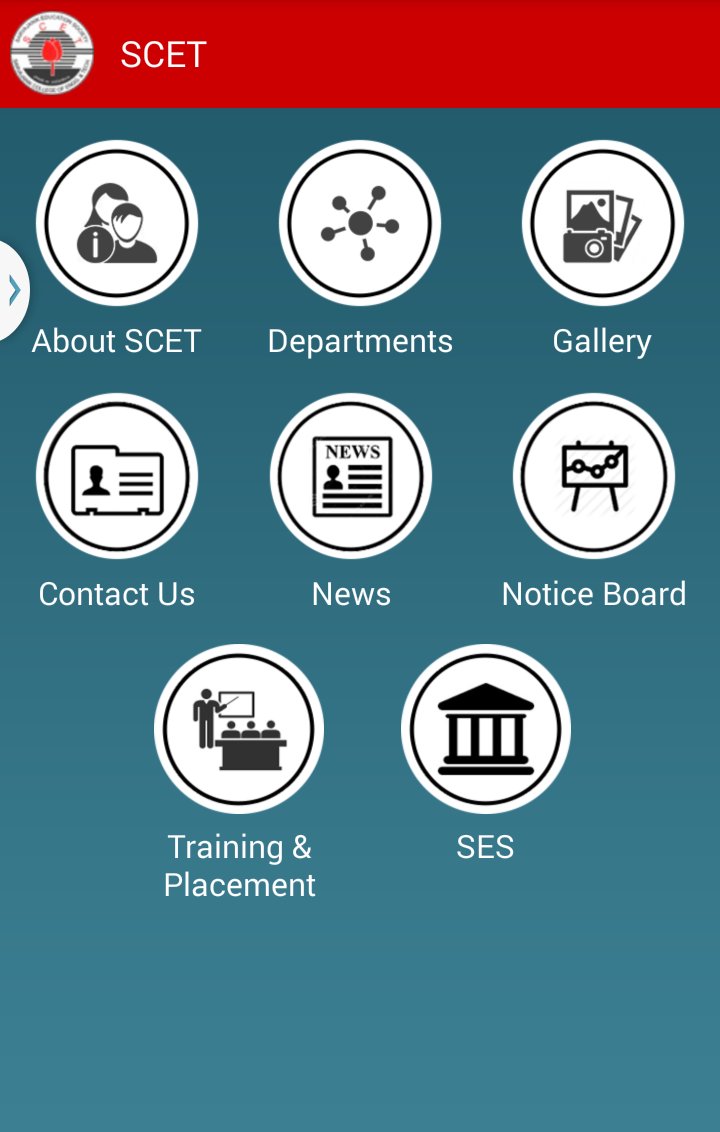Select the Gallery label text

603,341
